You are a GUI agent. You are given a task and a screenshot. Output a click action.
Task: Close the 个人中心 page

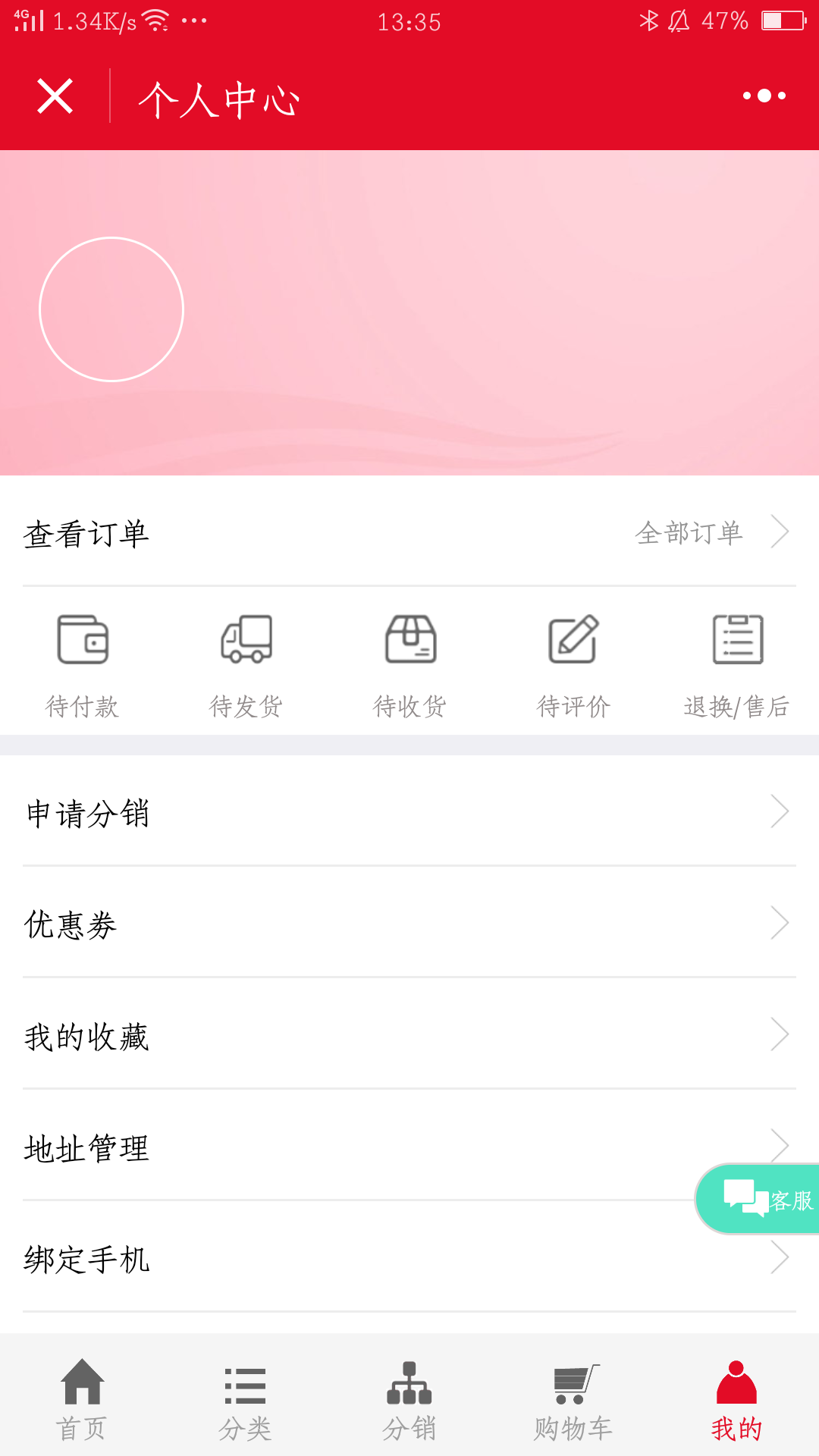click(x=55, y=96)
